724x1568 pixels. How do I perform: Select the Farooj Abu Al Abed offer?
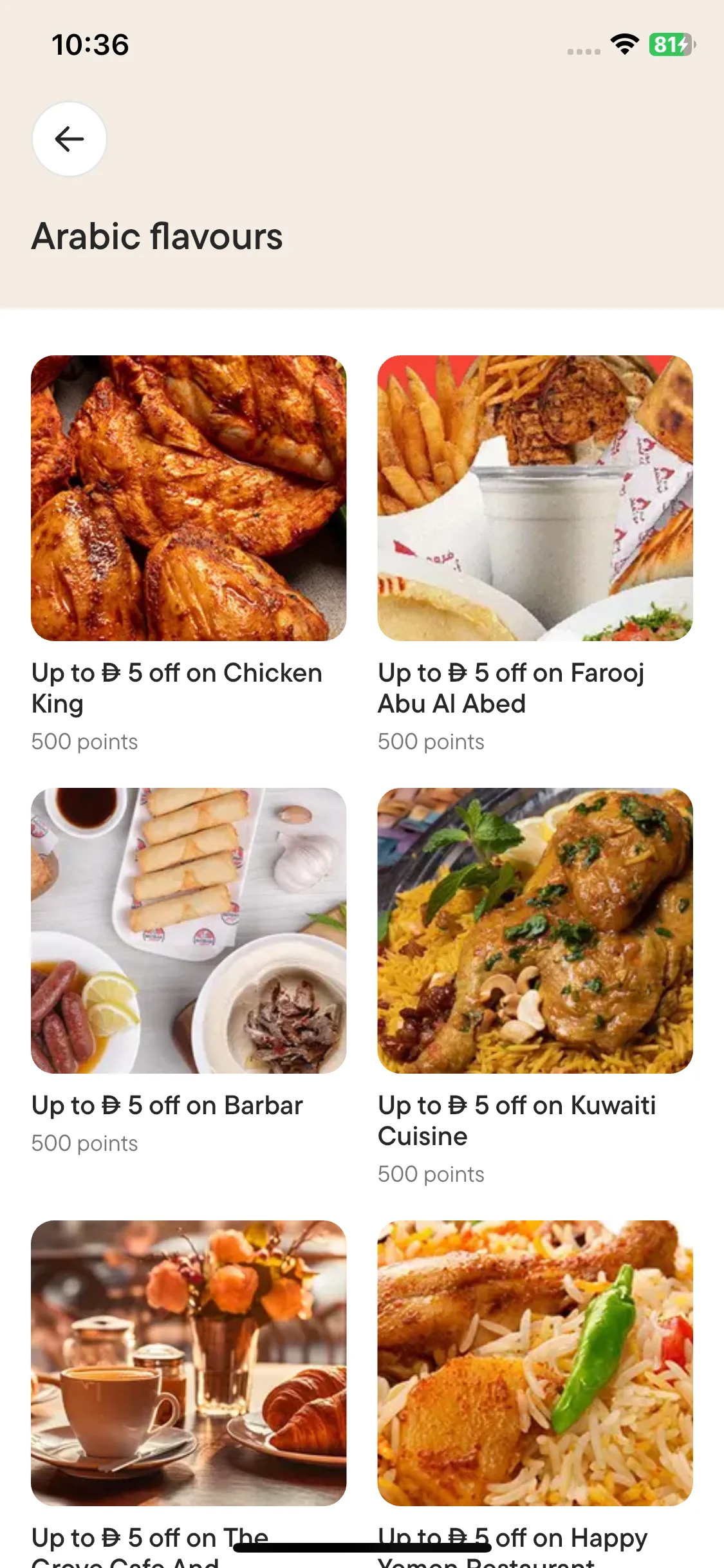pyautogui.click(x=535, y=498)
